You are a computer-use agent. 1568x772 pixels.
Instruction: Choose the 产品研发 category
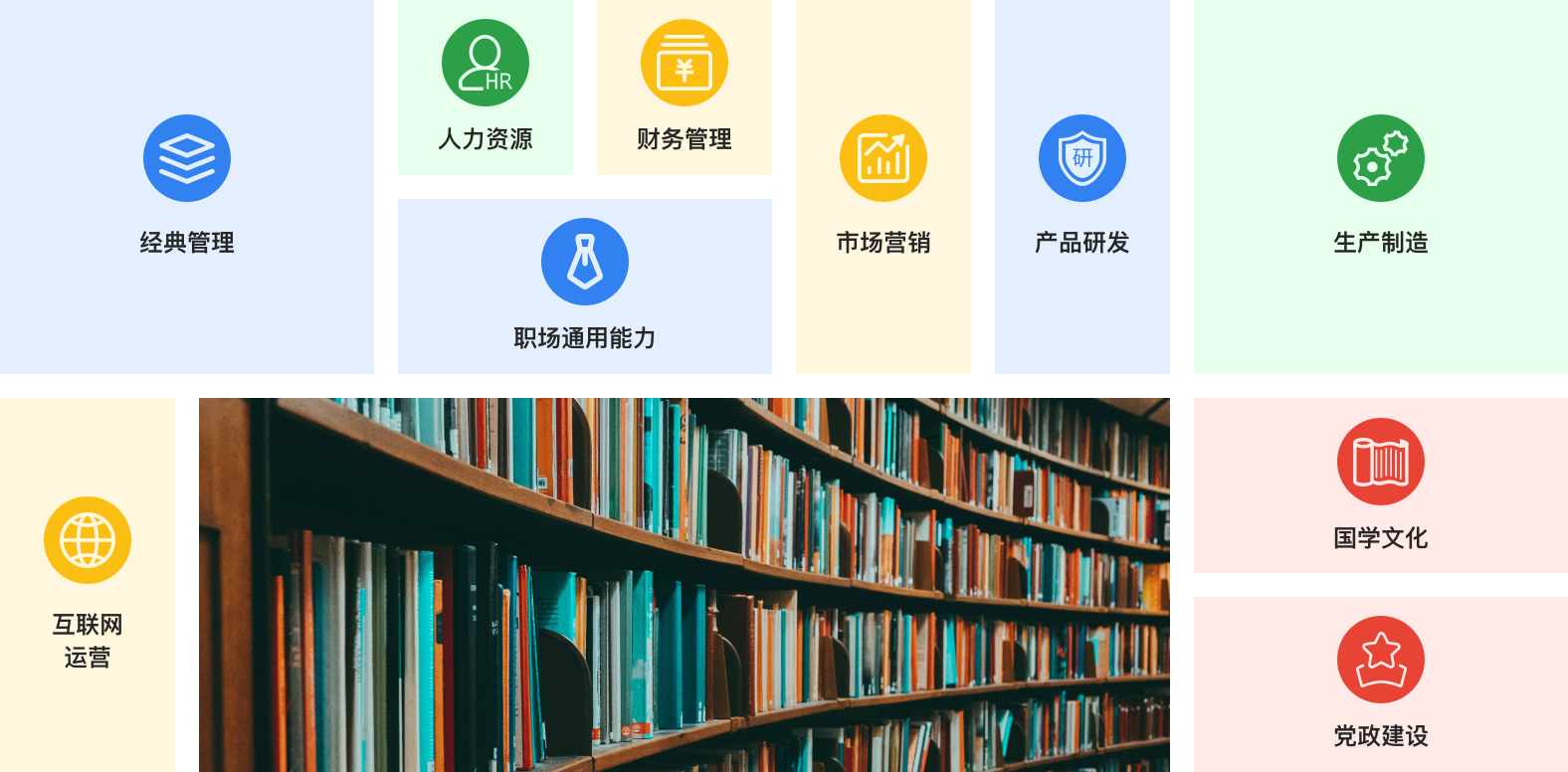1082,187
